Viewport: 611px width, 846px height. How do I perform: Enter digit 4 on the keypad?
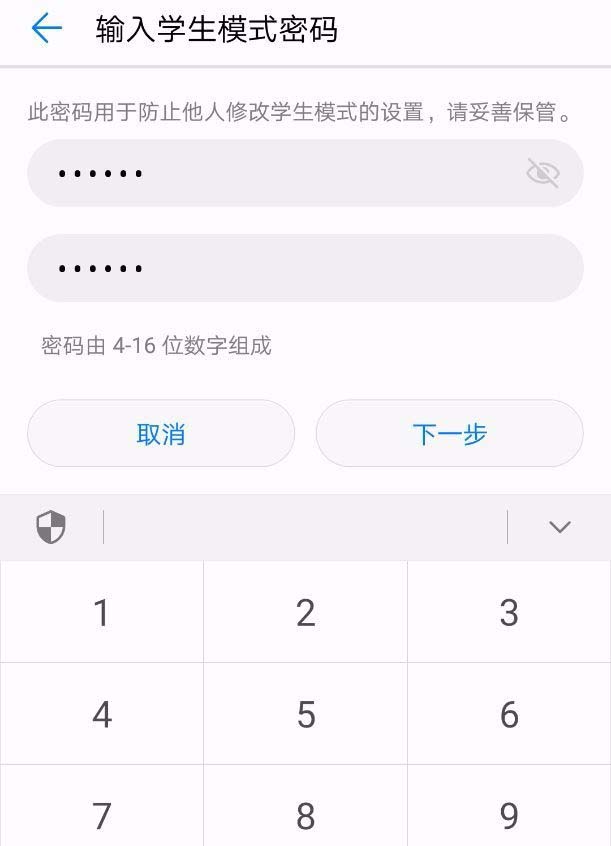pyautogui.click(x=101, y=714)
